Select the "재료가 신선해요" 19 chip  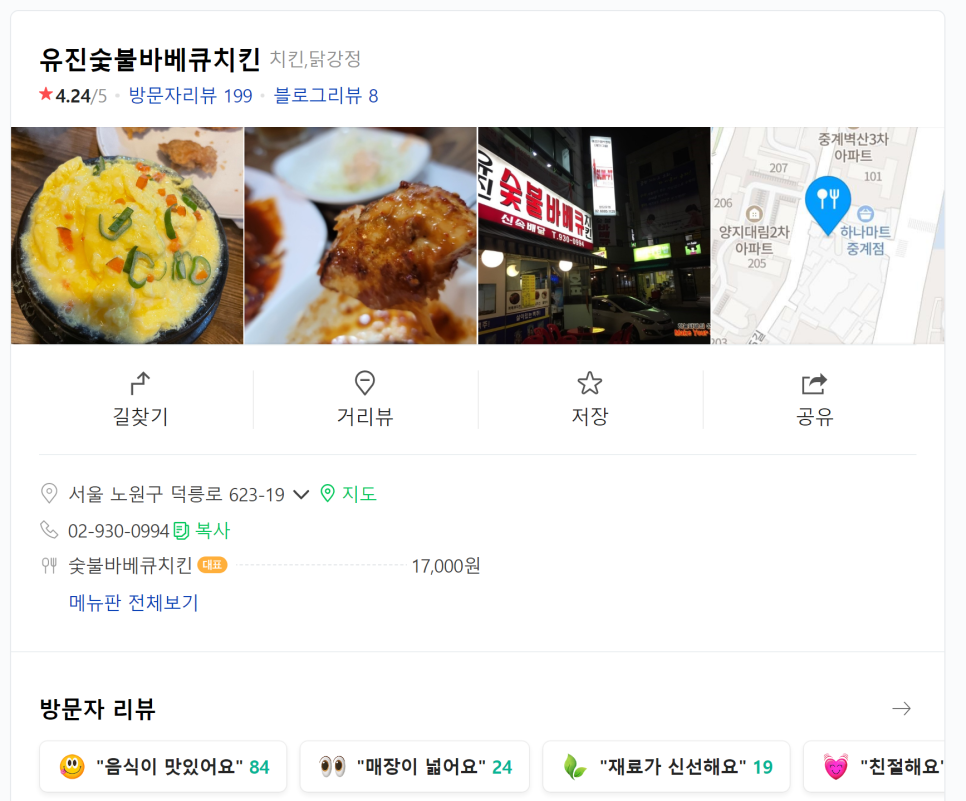(x=665, y=767)
